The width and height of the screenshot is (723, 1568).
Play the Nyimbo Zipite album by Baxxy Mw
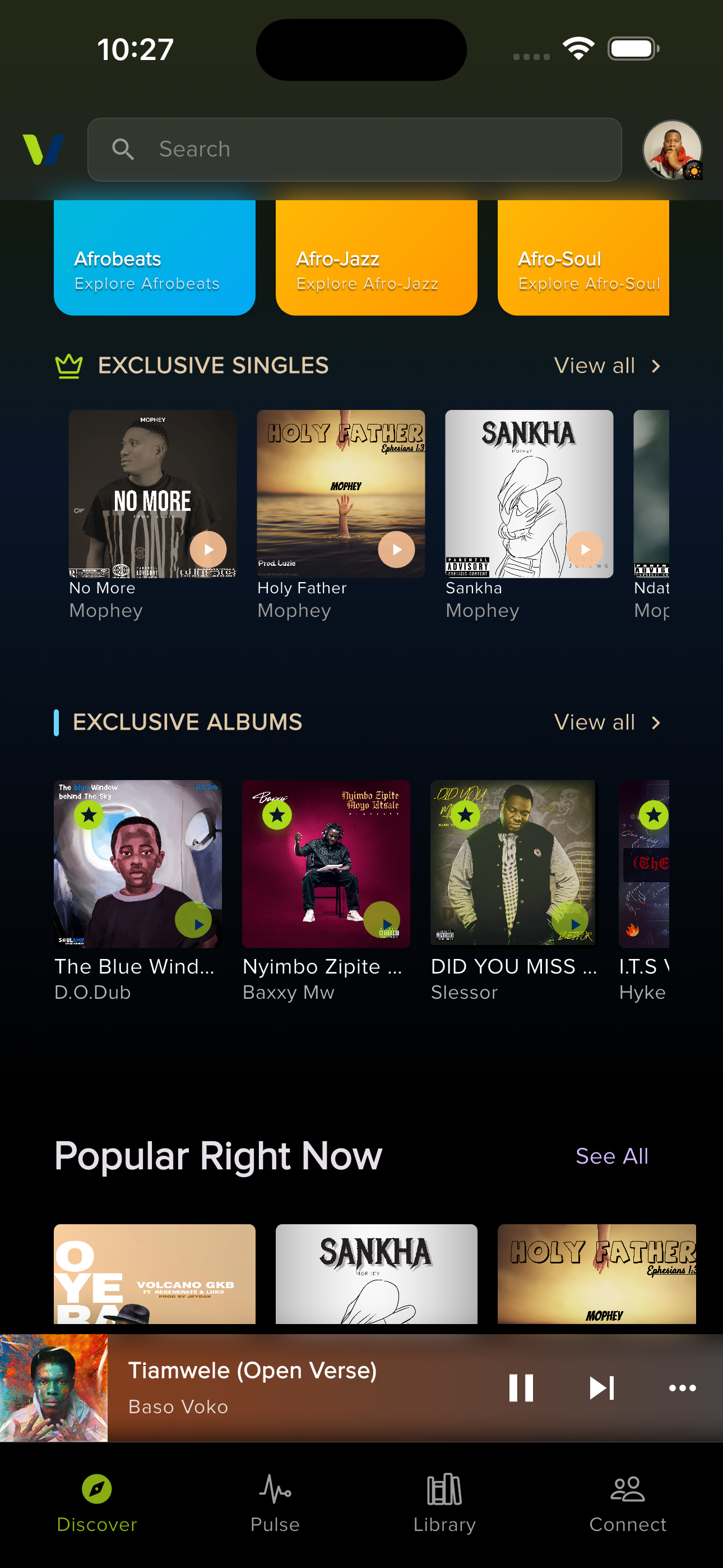pos(382,920)
